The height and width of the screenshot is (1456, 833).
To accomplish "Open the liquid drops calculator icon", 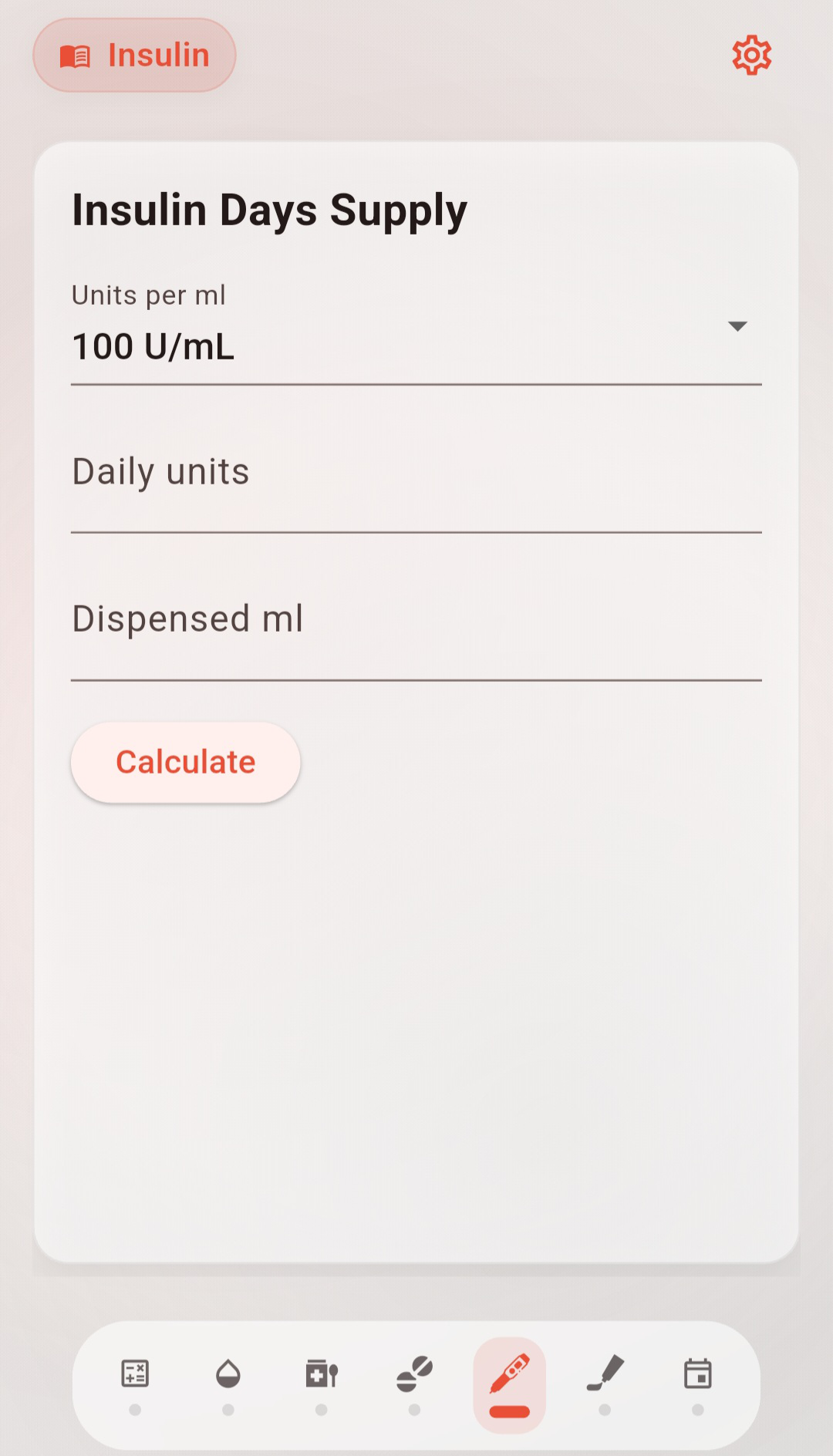I will (228, 1373).
